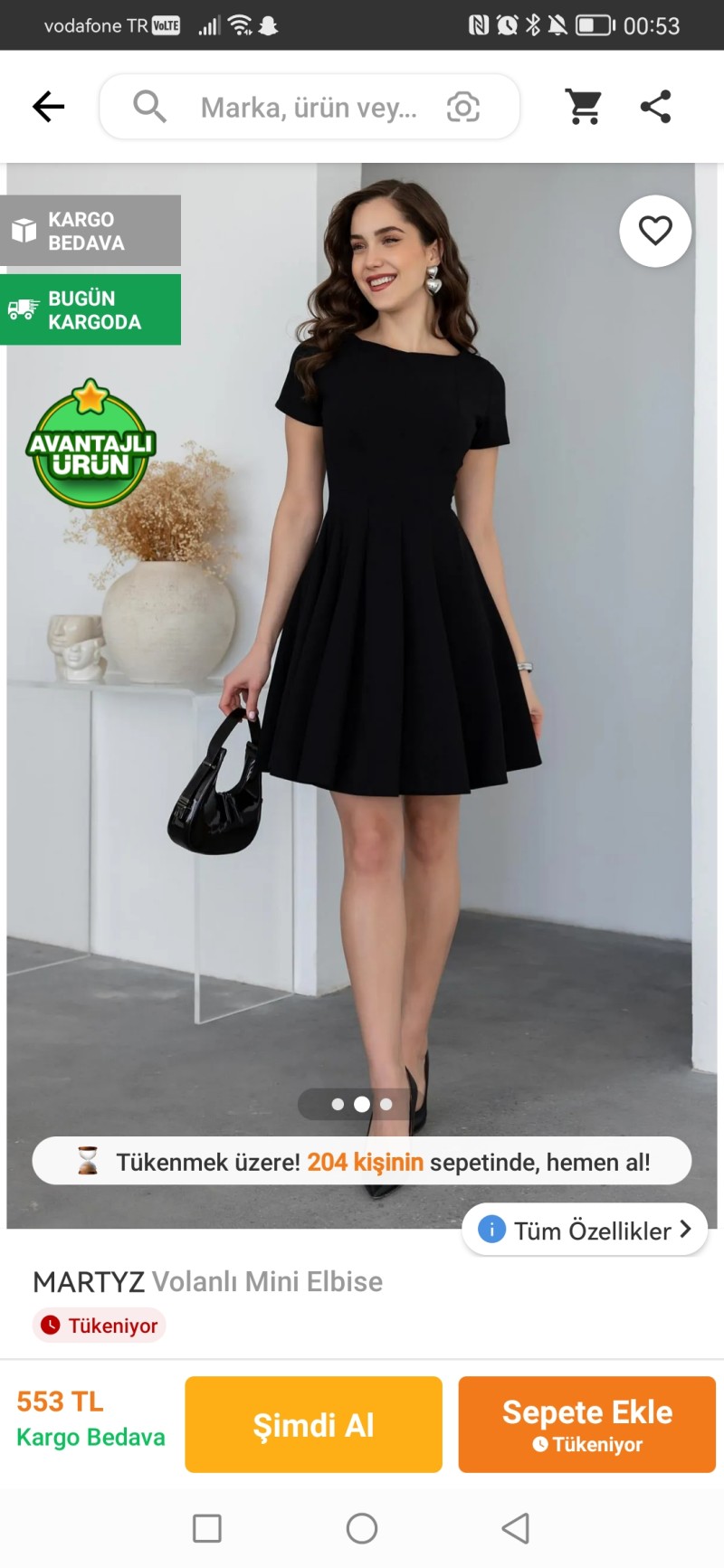Buy now with Şimdi Al
This screenshot has height=1568, width=724.
pyautogui.click(x=313, y=1424)
